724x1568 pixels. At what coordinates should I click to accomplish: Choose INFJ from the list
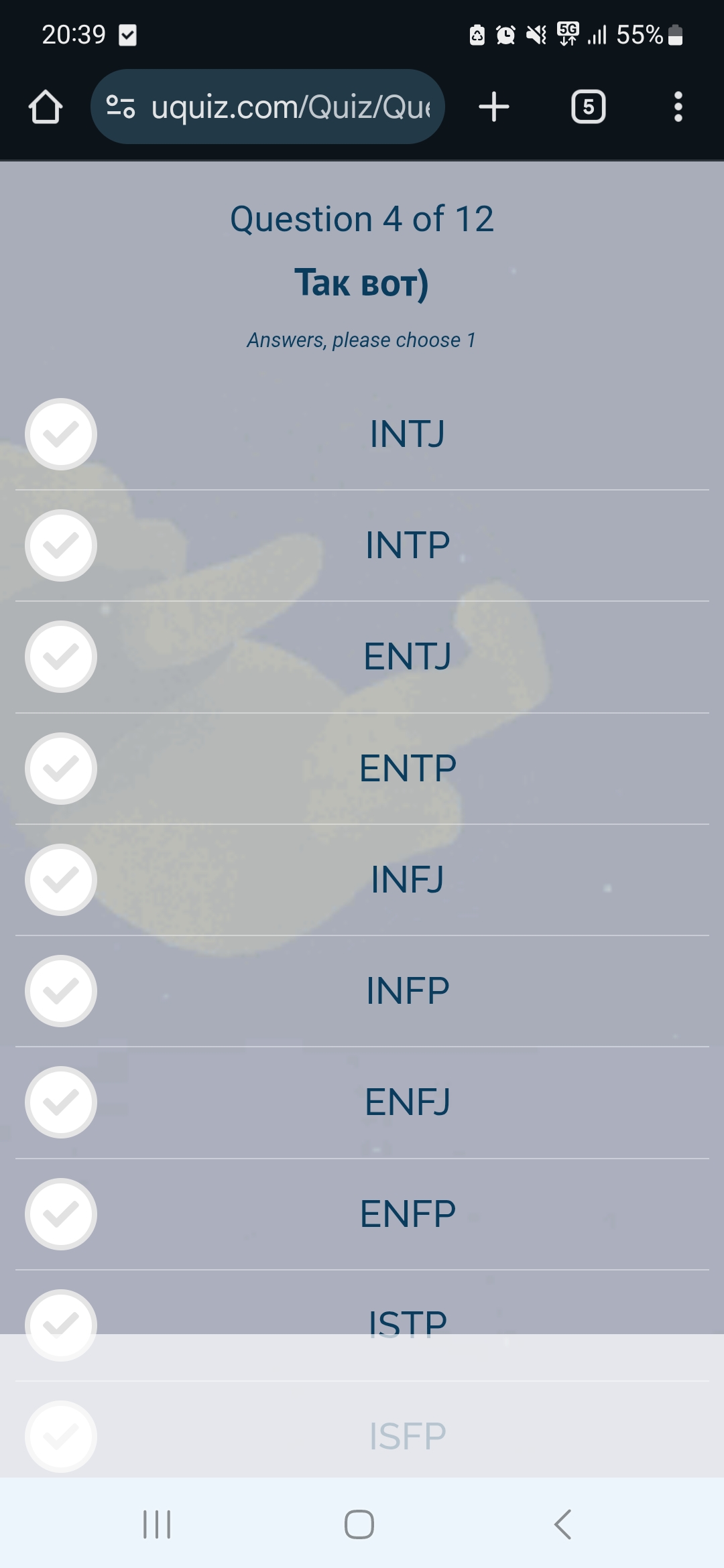(362, 880)
